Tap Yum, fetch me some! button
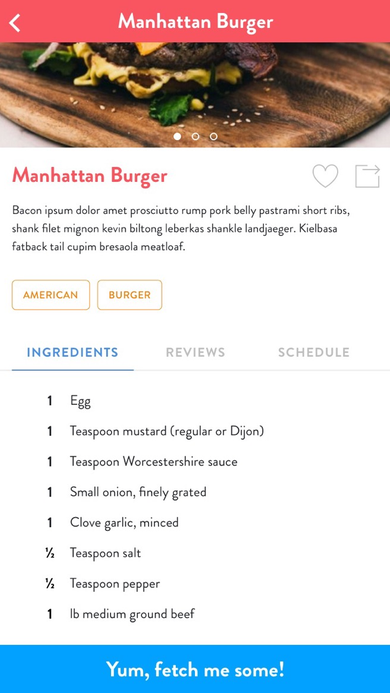Image resolution: width=390 pixels, height=693 pixels. pyautogui.click(x=195, y=669)
